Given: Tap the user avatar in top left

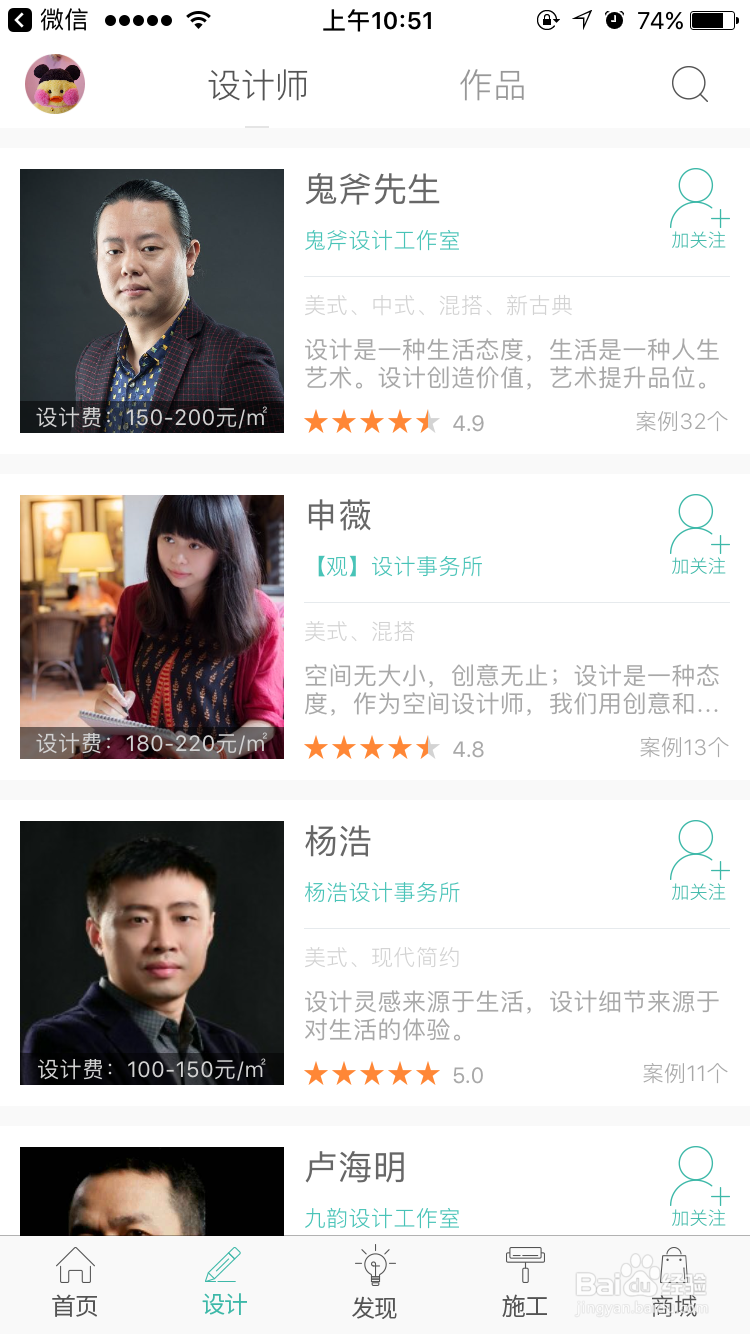Looking at the screenshot, I should coord(55,86).
